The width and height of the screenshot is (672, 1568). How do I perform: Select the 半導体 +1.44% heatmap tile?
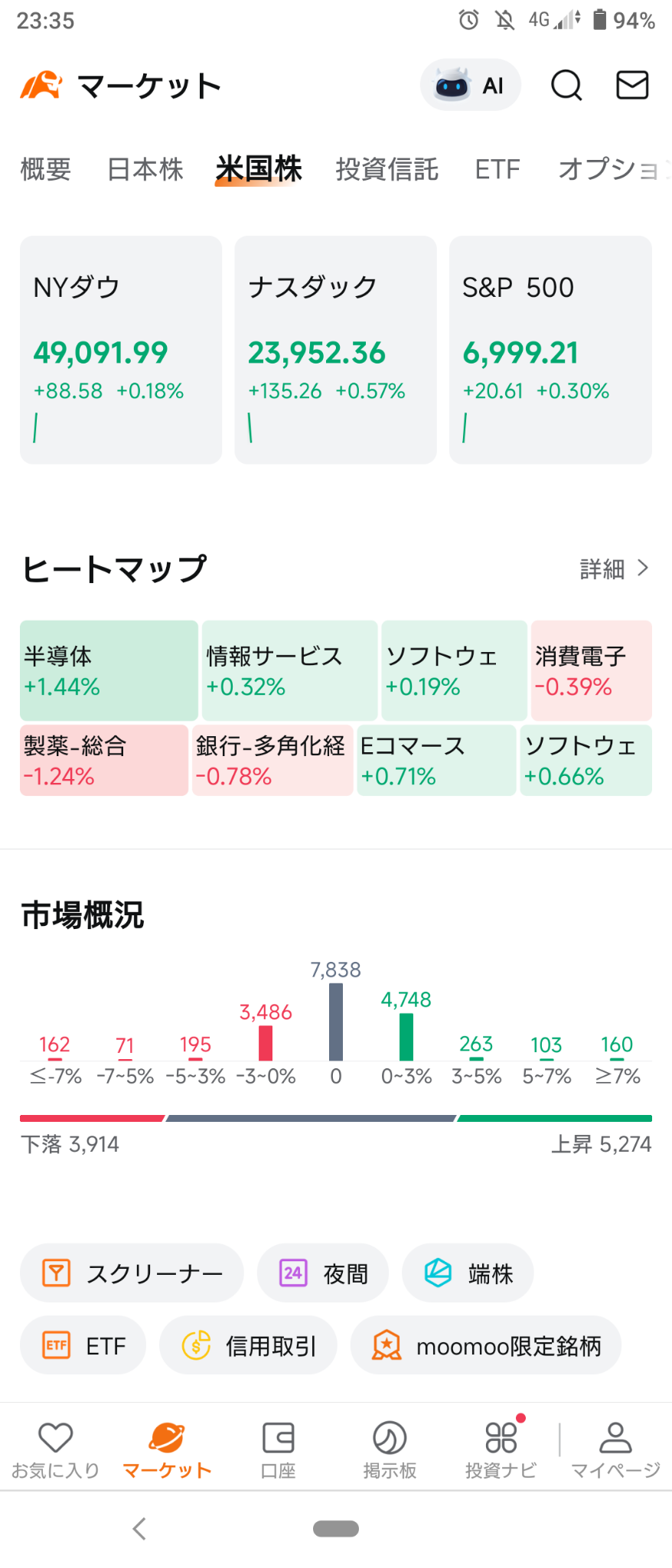tap(107, 670)
